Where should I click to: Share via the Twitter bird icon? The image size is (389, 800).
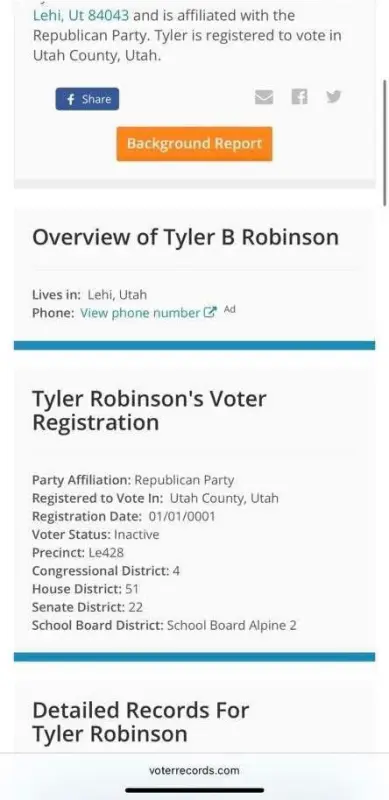point(333,96)
